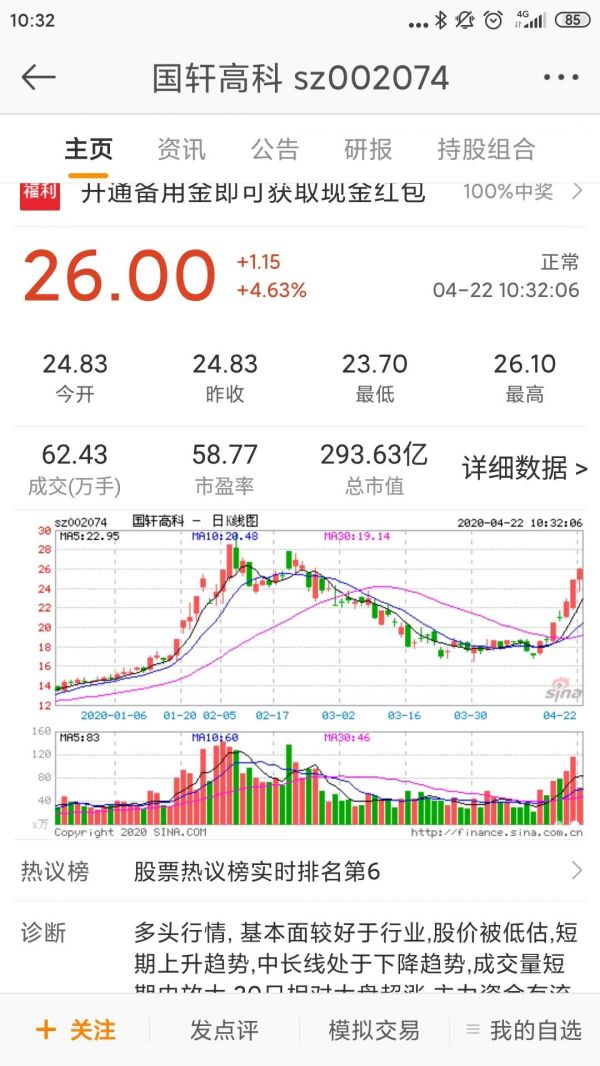Open 模拟交易 simulated trading
Screen dimensions: 600x1066
374,1030
